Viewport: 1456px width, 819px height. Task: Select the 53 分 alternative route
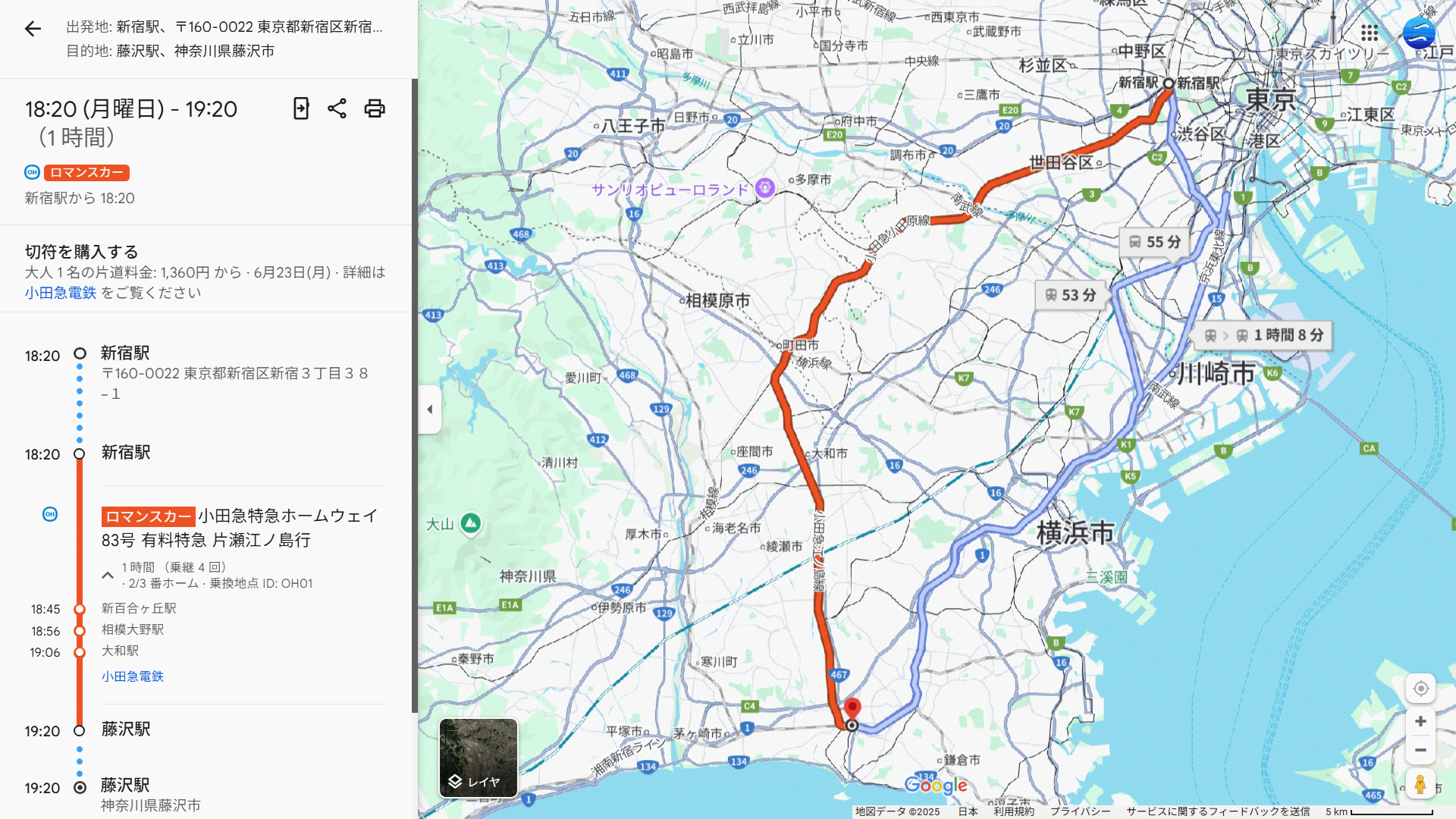1071,295
